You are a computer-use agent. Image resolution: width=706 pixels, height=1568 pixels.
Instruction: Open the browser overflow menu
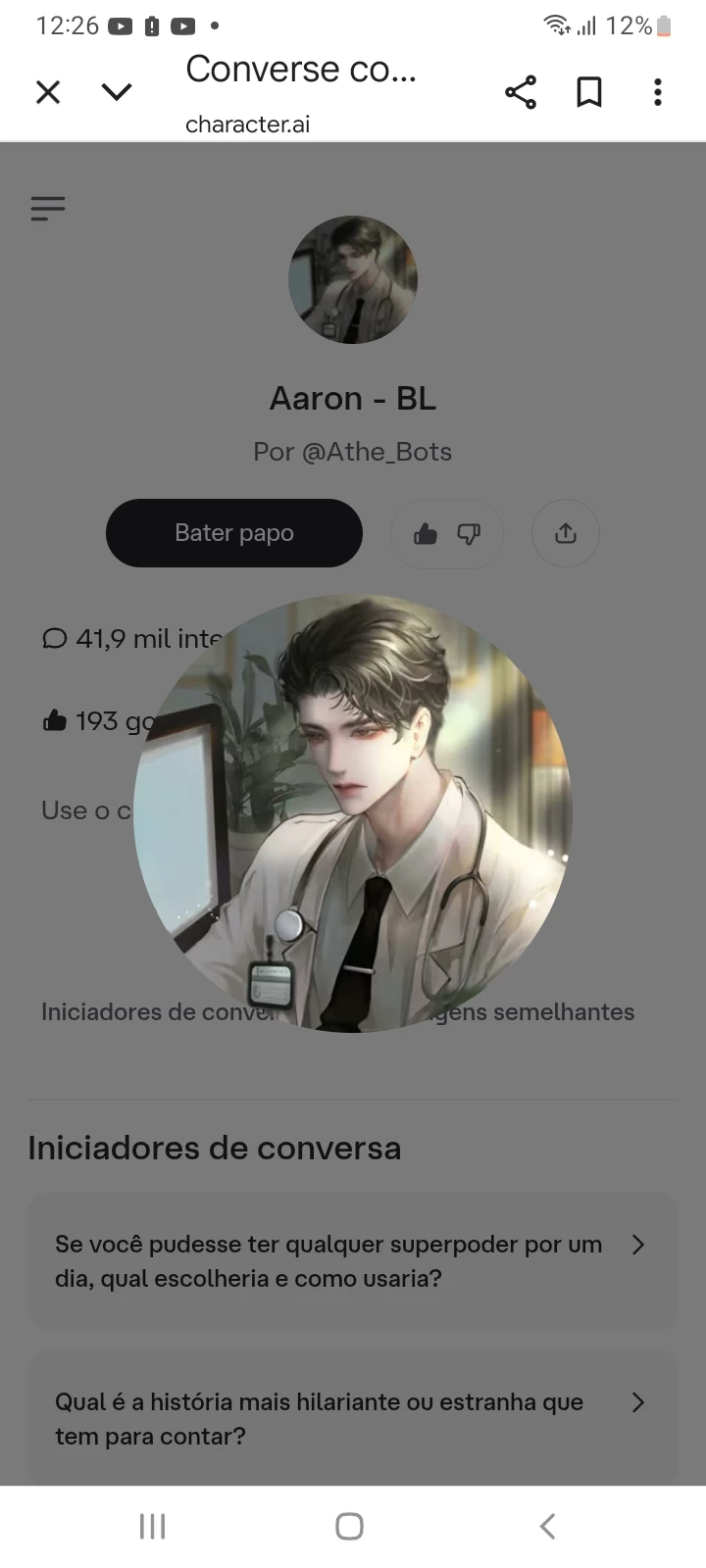[658, 92]
